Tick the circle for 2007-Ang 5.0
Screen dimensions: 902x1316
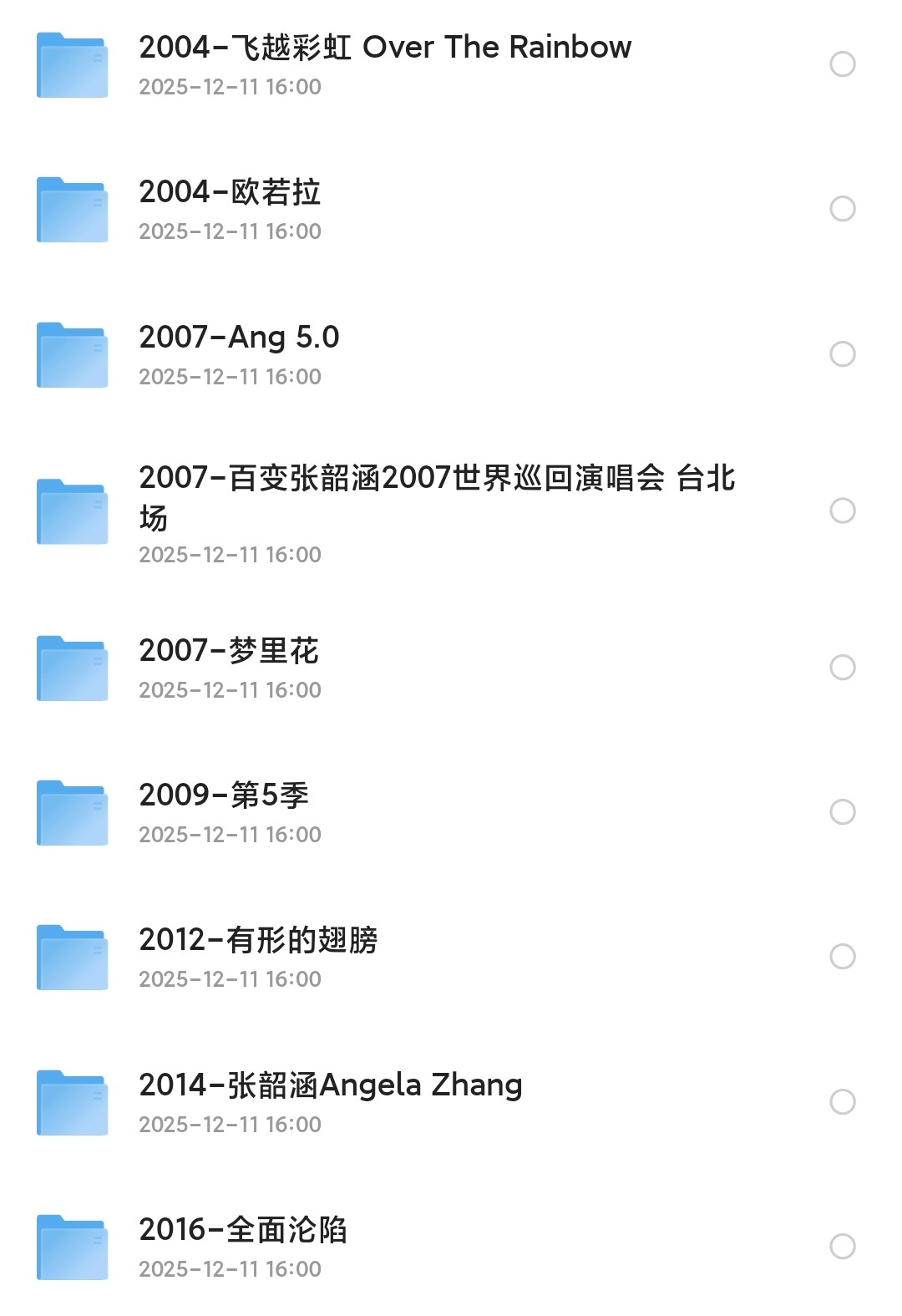click(842, 354)
